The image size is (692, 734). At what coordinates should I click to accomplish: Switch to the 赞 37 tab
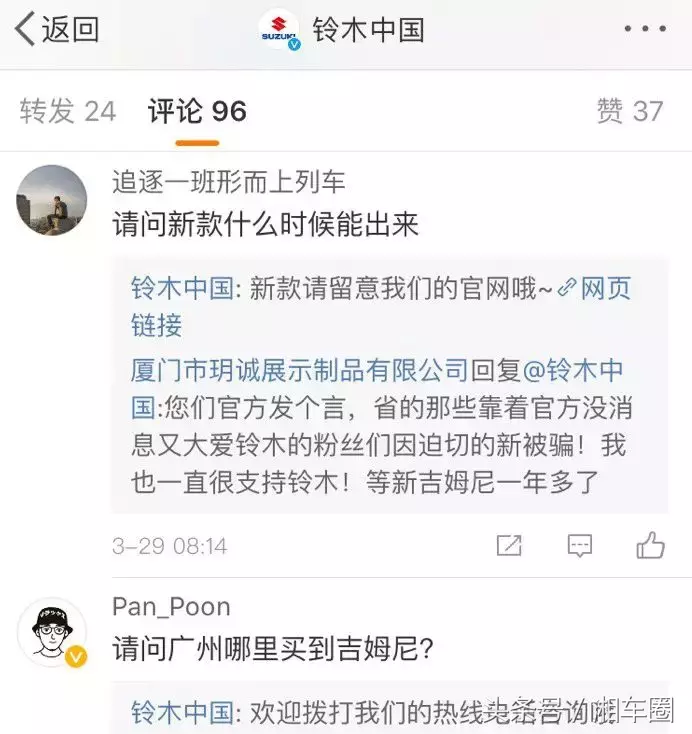[x=630, y=111]
